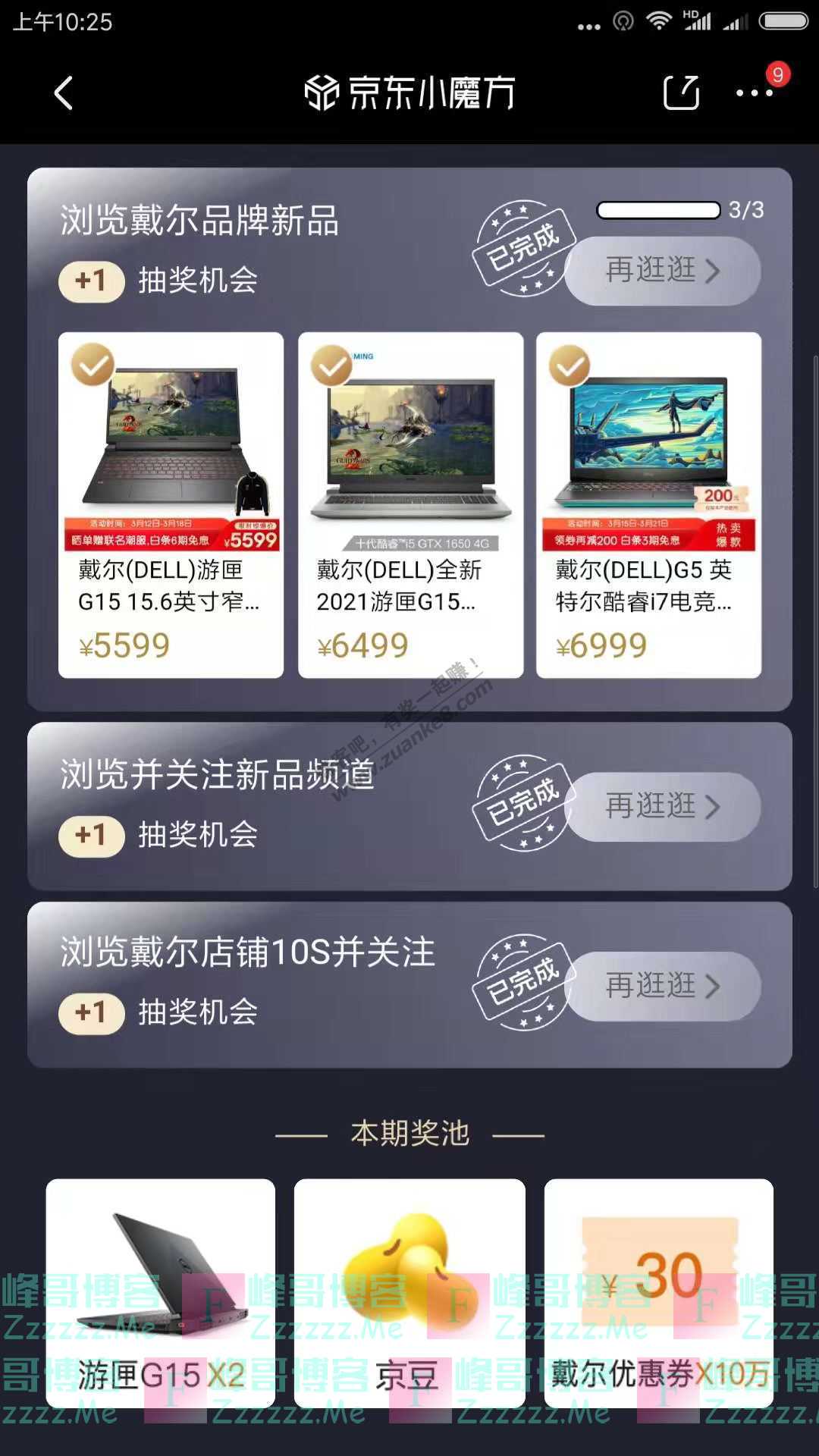The image size is (819, 1456).
Task: Open the Dell 2021 G15 ¥6499 card
Action: 410,505
